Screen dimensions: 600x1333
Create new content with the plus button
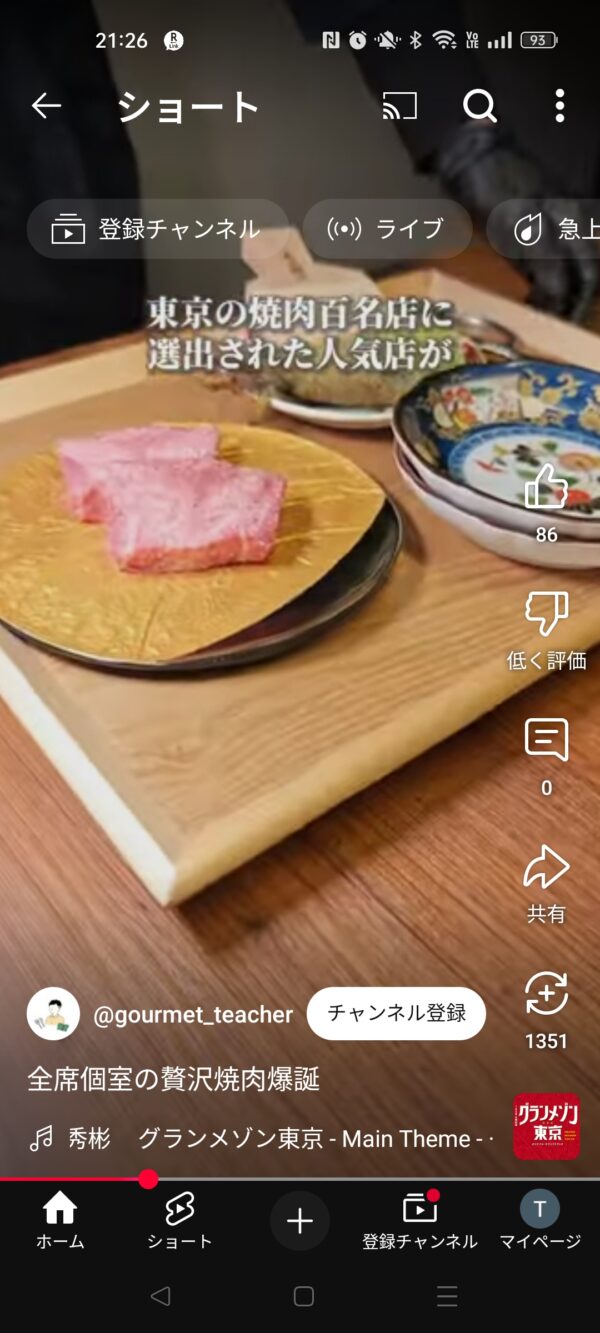point(300,1221)
